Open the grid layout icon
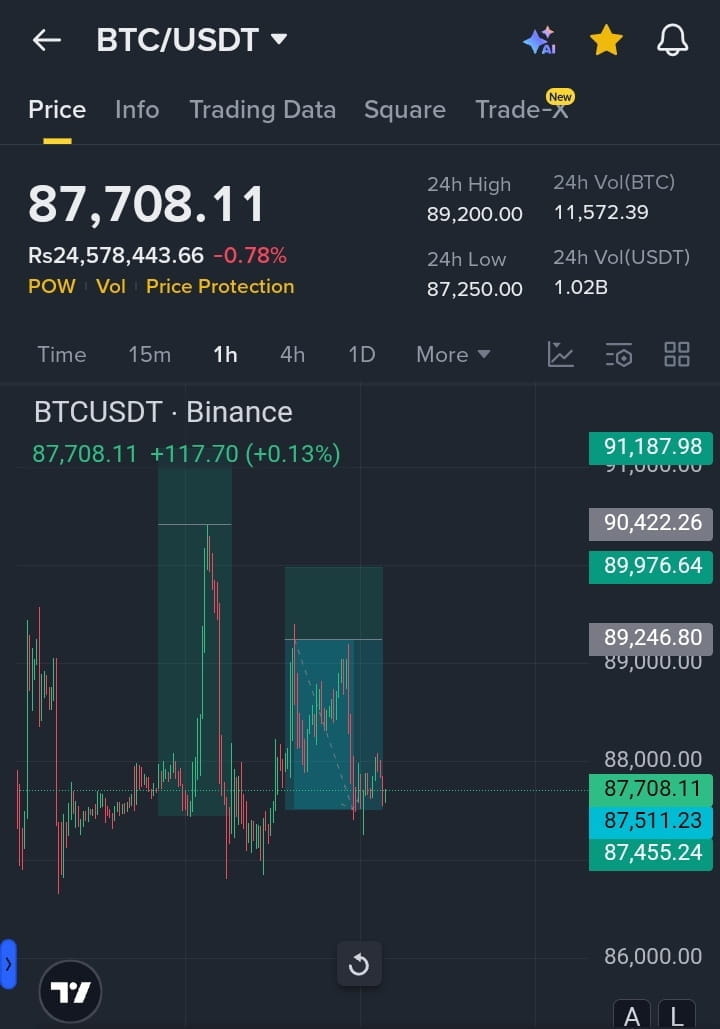The image size is (720, 1029). coord(677,354)
